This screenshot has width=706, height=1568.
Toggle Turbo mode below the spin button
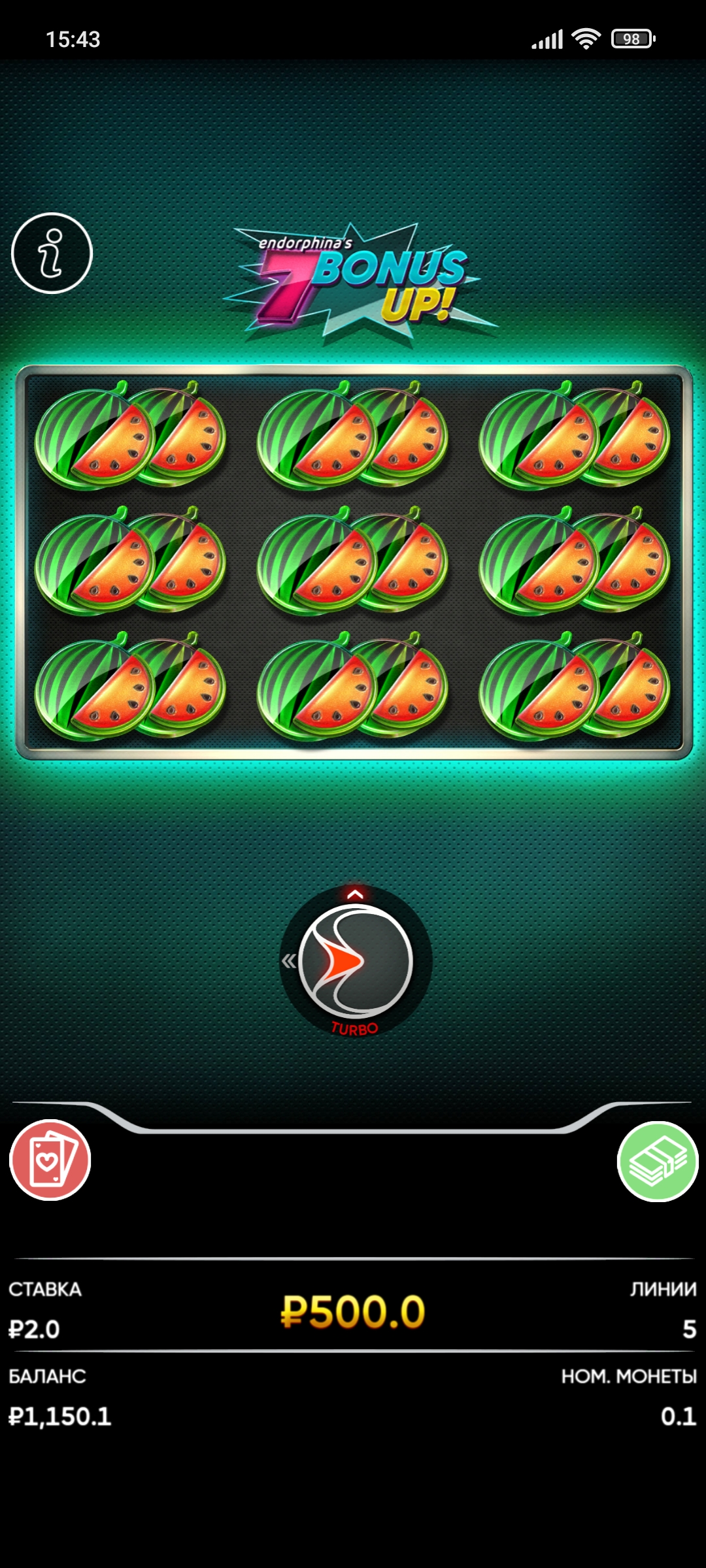coord(355,1028)
